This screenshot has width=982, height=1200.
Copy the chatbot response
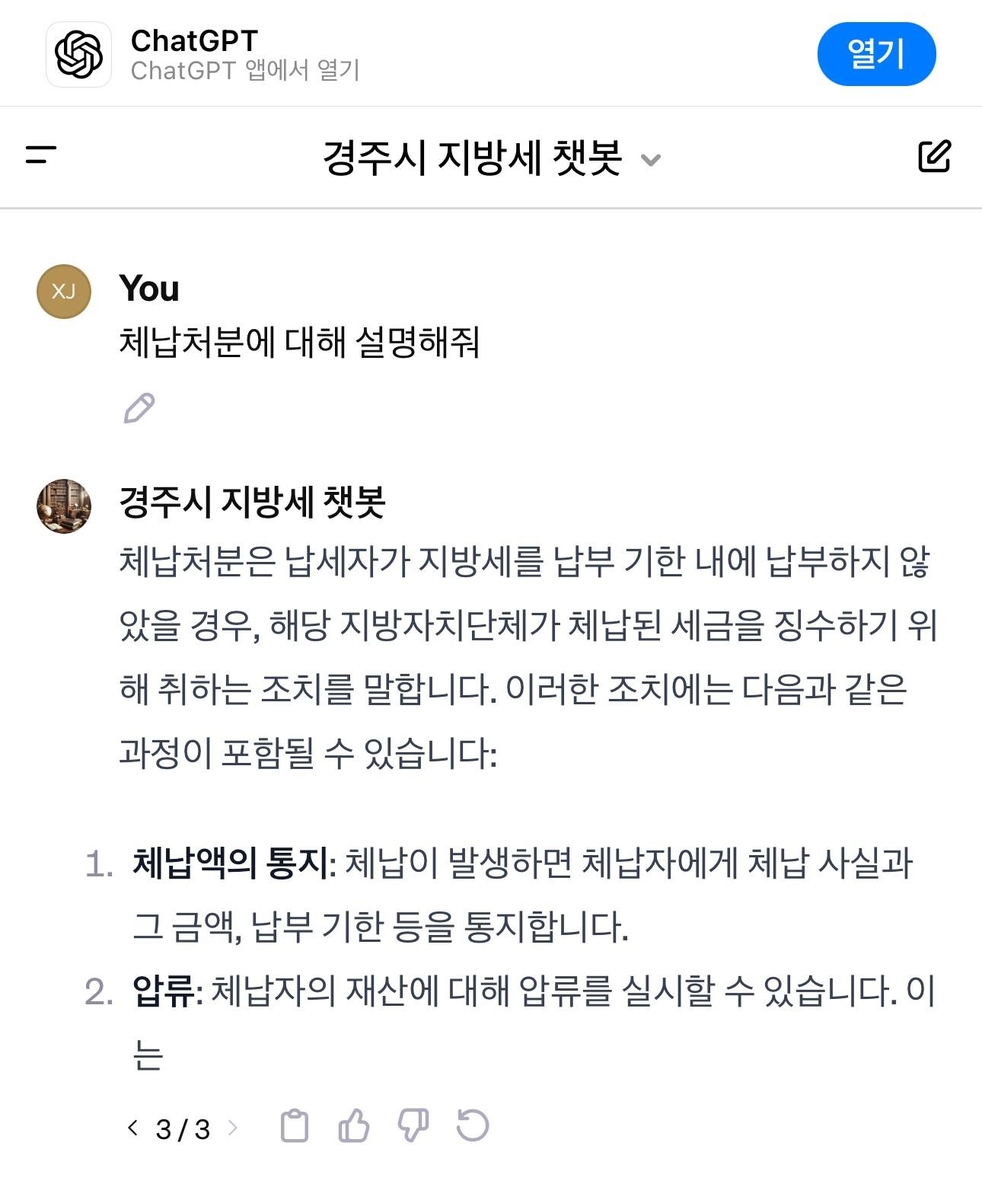point(294,1127)
